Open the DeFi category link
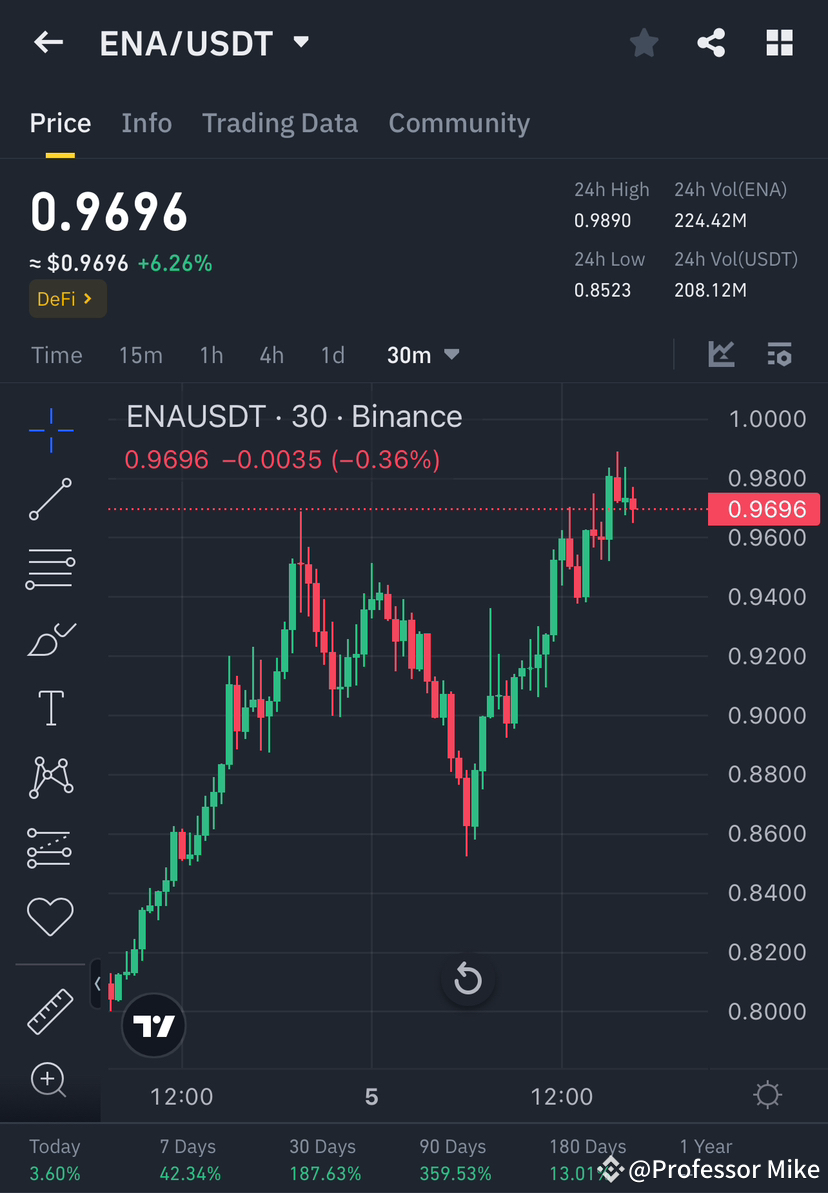The width and height of the screenshot is (828, 1193). tap(67, 298)
